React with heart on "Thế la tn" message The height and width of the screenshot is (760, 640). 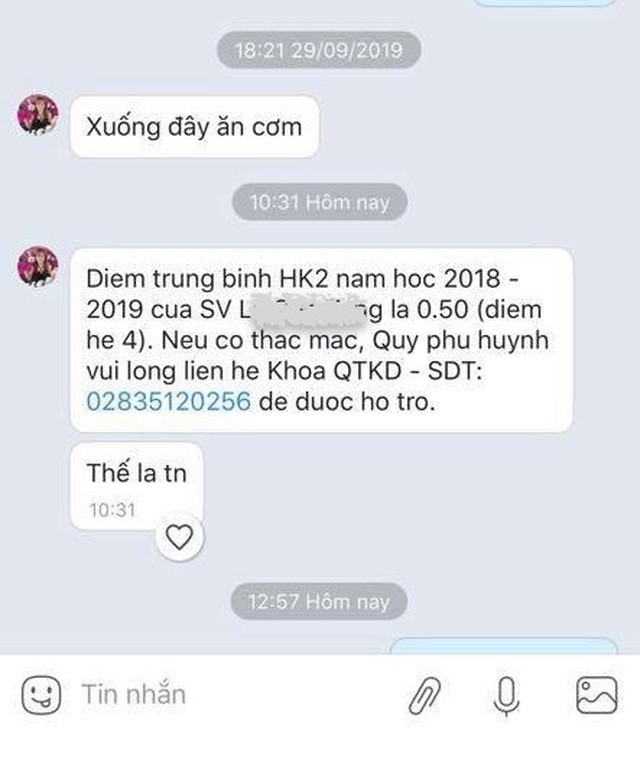coord(179,538)
